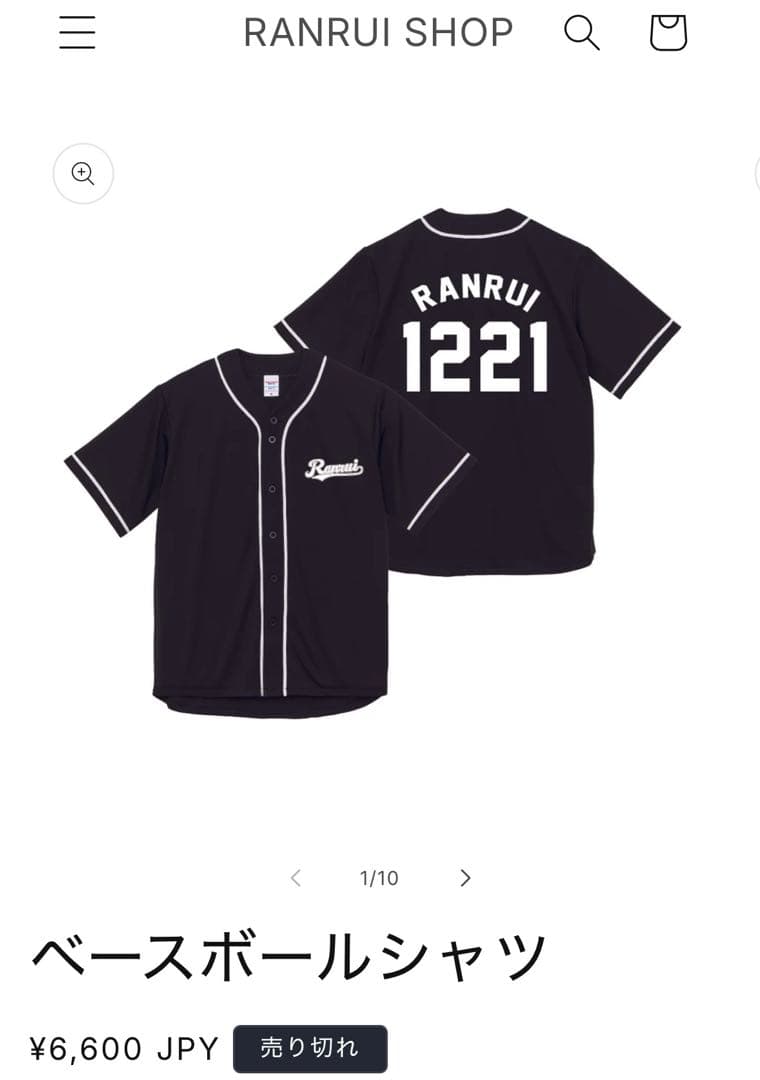The image size is (760, 1080).
Task: Zoom into the product image
Action: [x=83, y=174]
